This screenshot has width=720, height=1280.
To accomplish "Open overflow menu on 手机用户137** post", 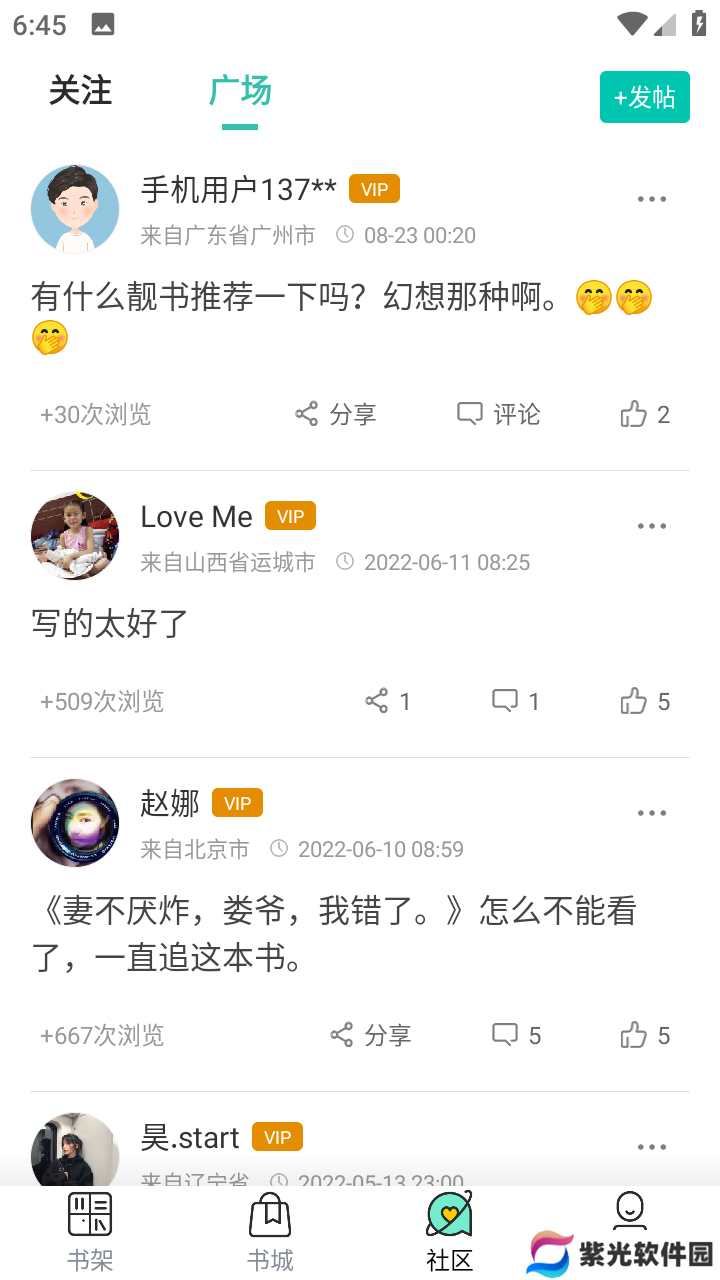I will coord(651,199).
